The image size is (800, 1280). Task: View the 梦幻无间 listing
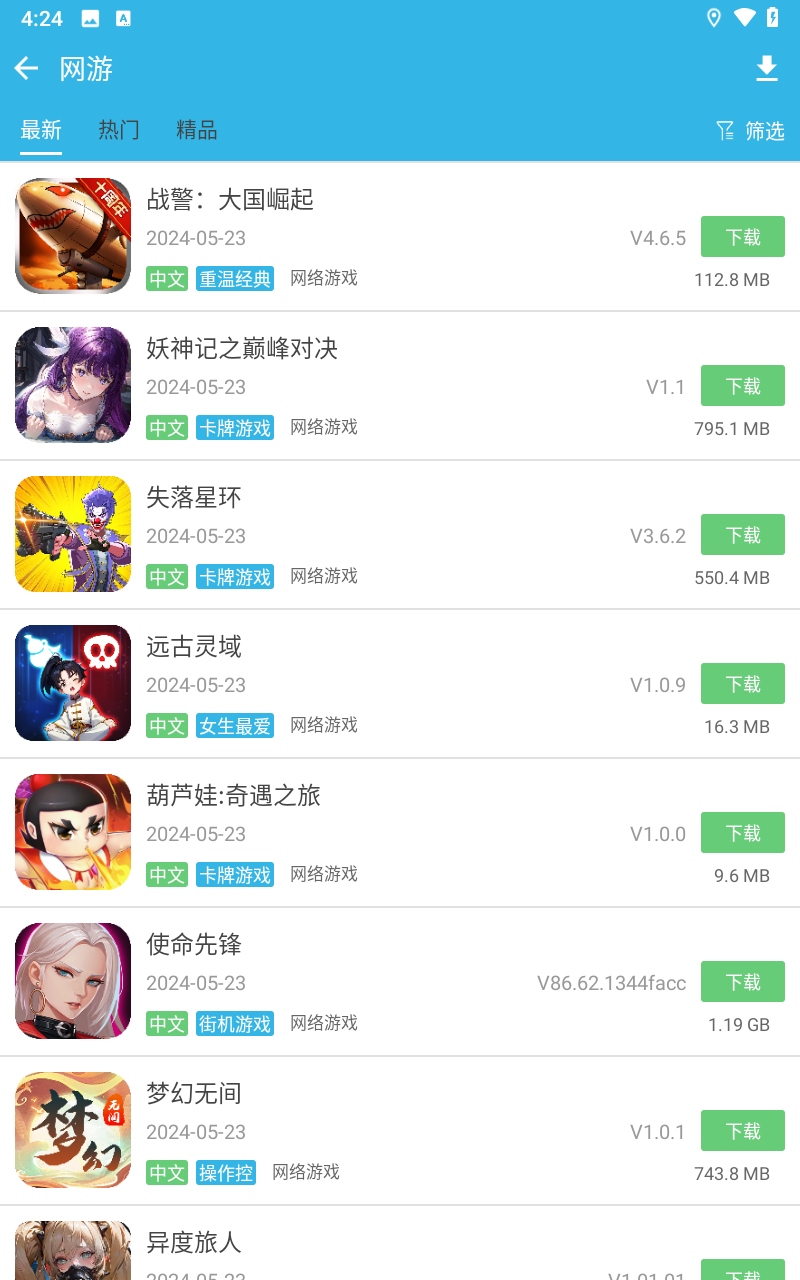coord(194,1094)
